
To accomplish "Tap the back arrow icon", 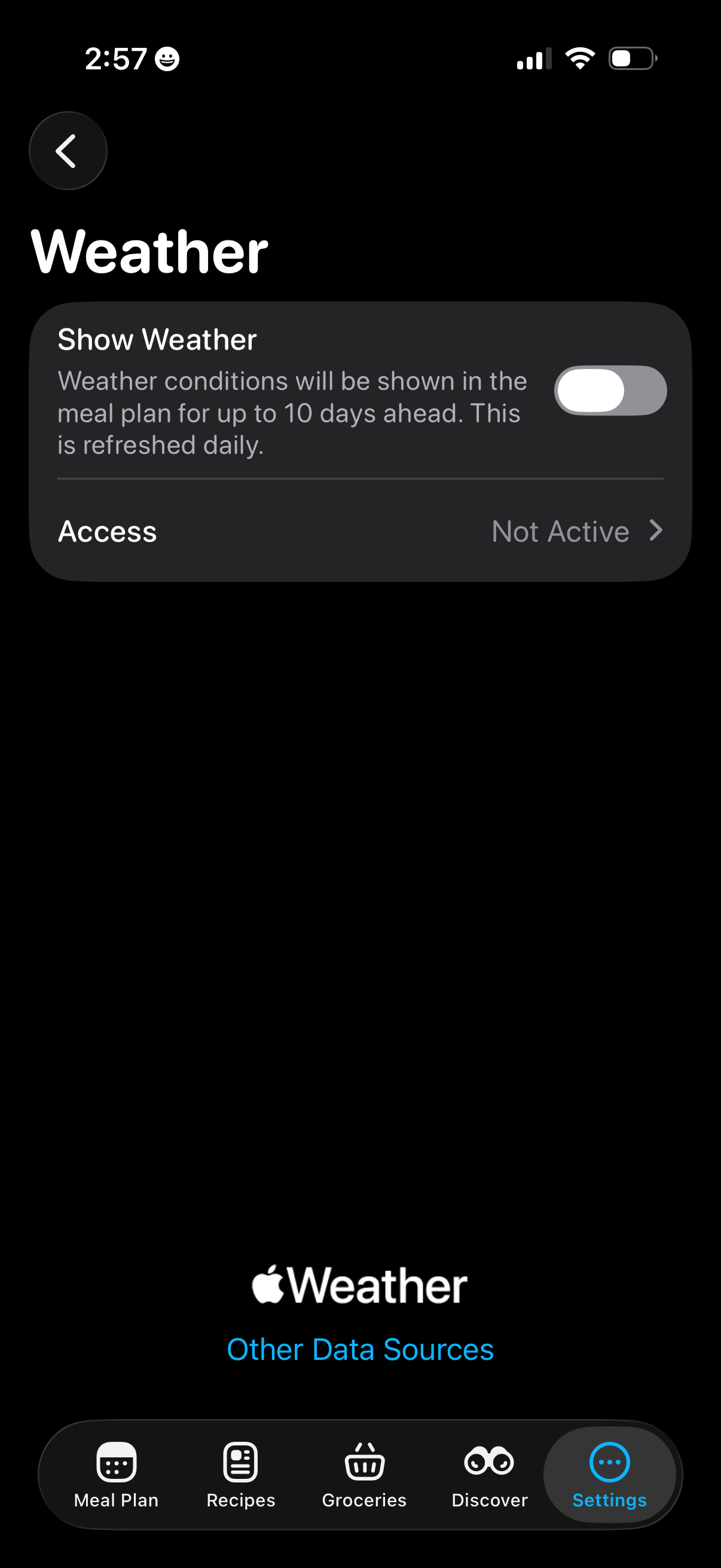I will click(68, 150).
